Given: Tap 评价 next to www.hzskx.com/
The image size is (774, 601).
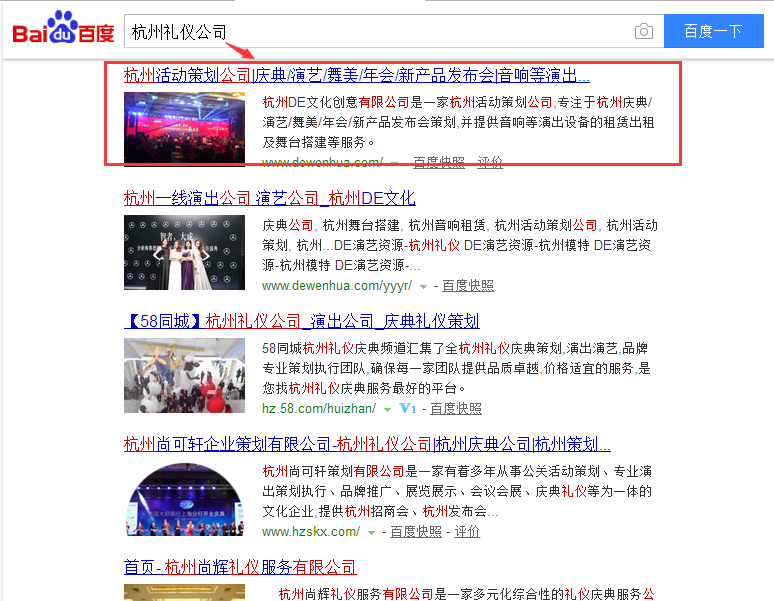Looking at the screenshot, I should click(467, 532).
